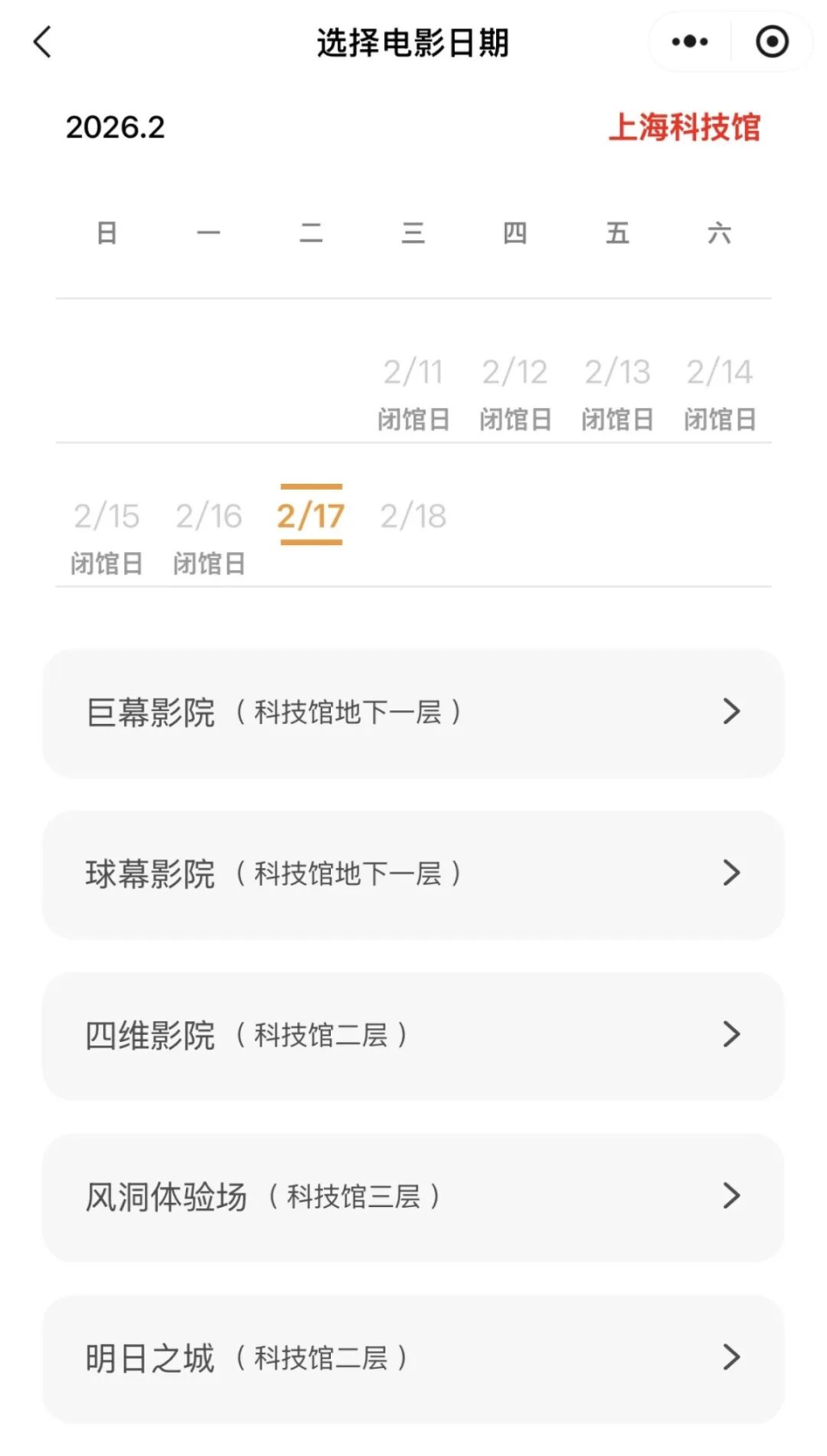Click the chevron beside 球幕影院
The width and height of the screenshot is (827, 1456).
733,873
